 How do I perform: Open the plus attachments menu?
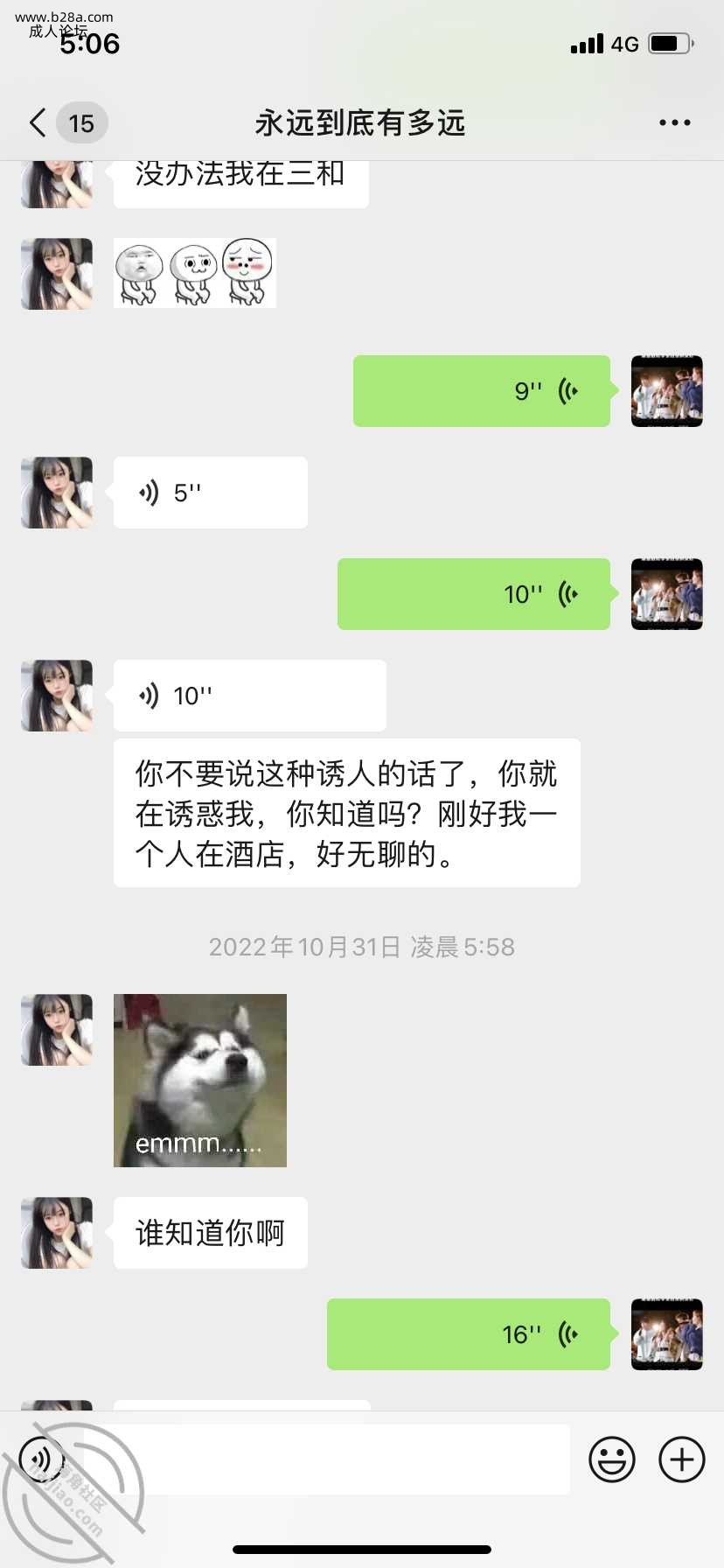click(x=681, y=1459)
